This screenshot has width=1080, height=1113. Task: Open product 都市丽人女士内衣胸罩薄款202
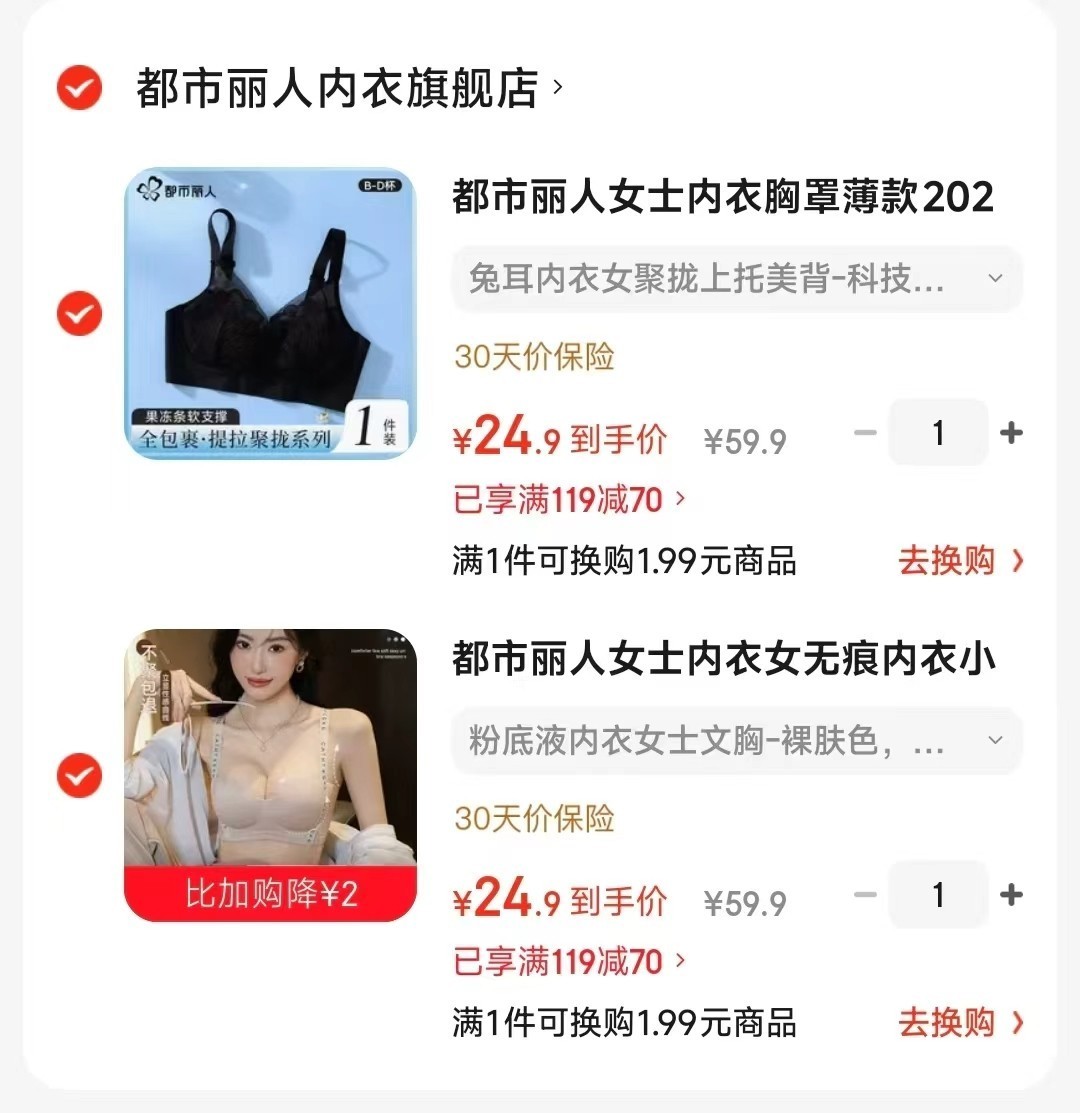tap(722, 197)
